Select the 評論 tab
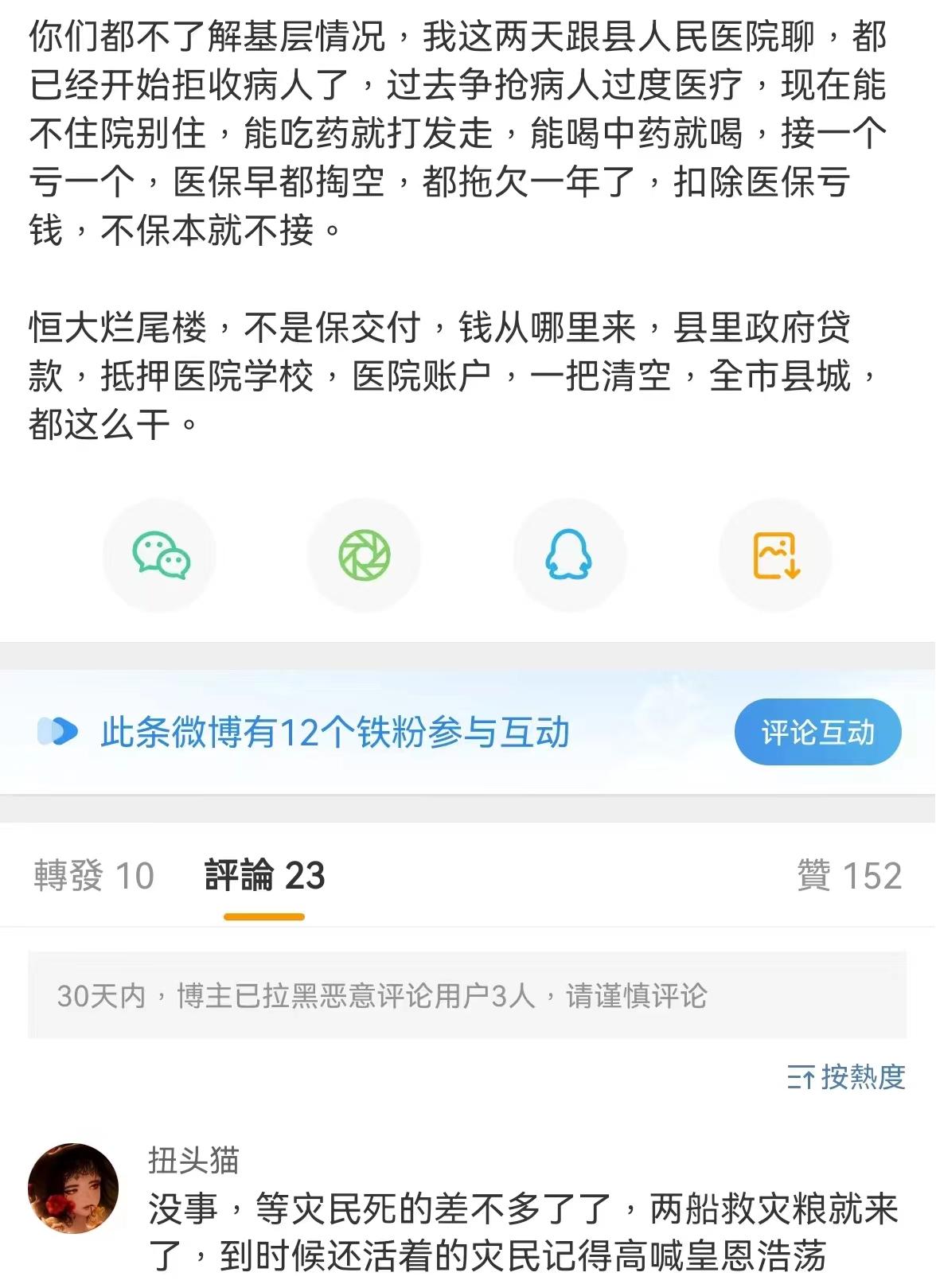 264,876
